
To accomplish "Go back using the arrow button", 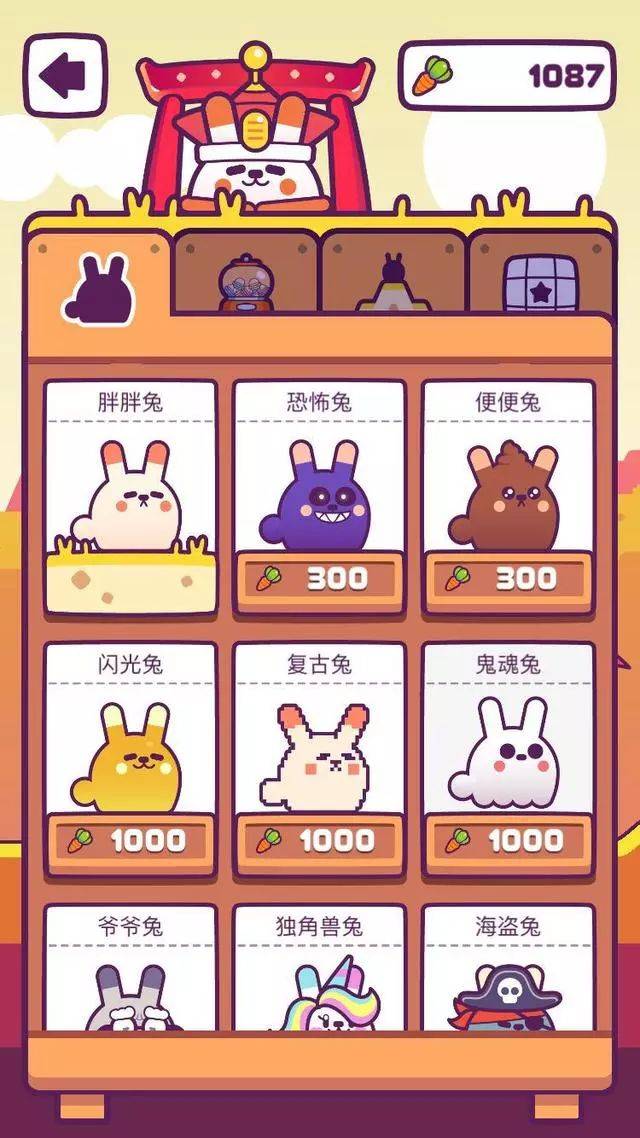I will 65,74.
